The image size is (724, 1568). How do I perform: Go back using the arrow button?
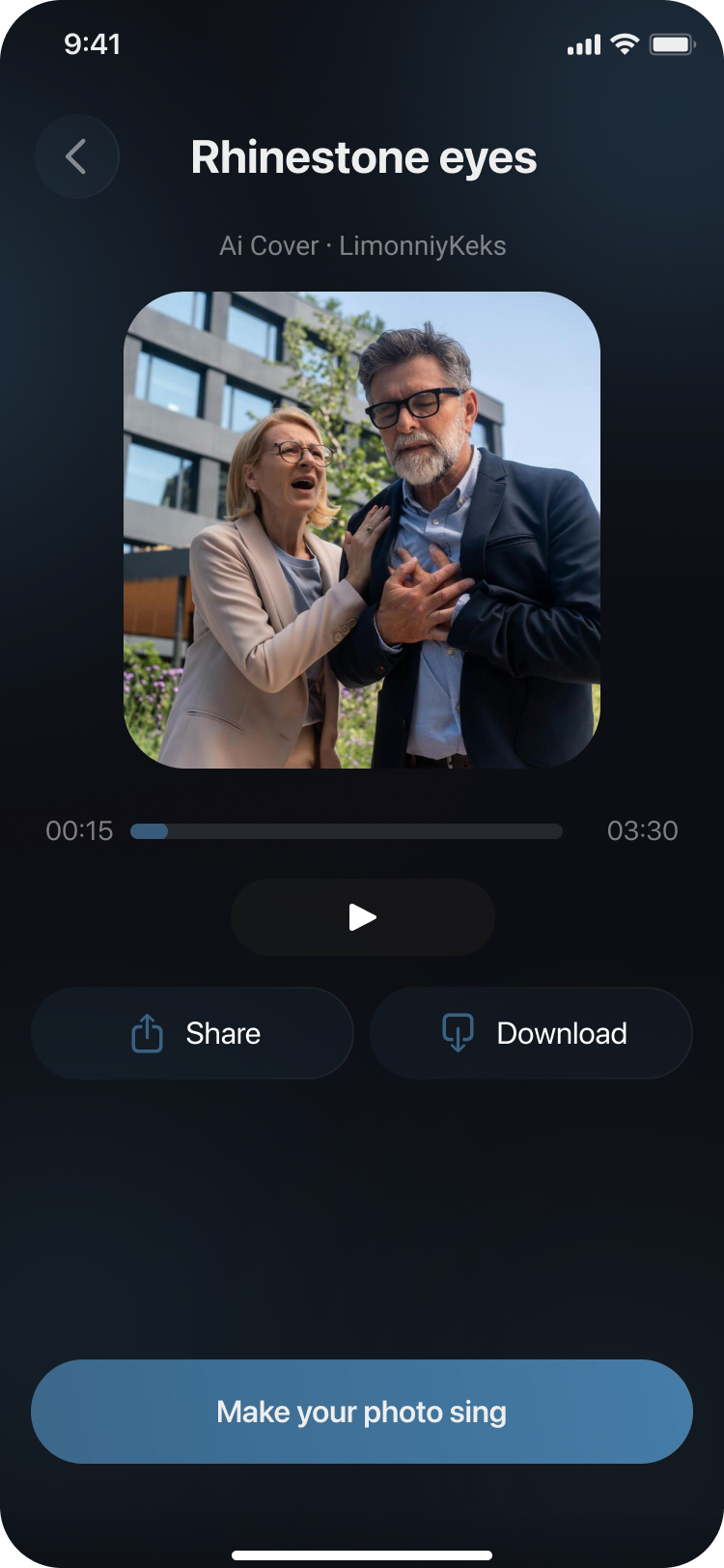77,156
